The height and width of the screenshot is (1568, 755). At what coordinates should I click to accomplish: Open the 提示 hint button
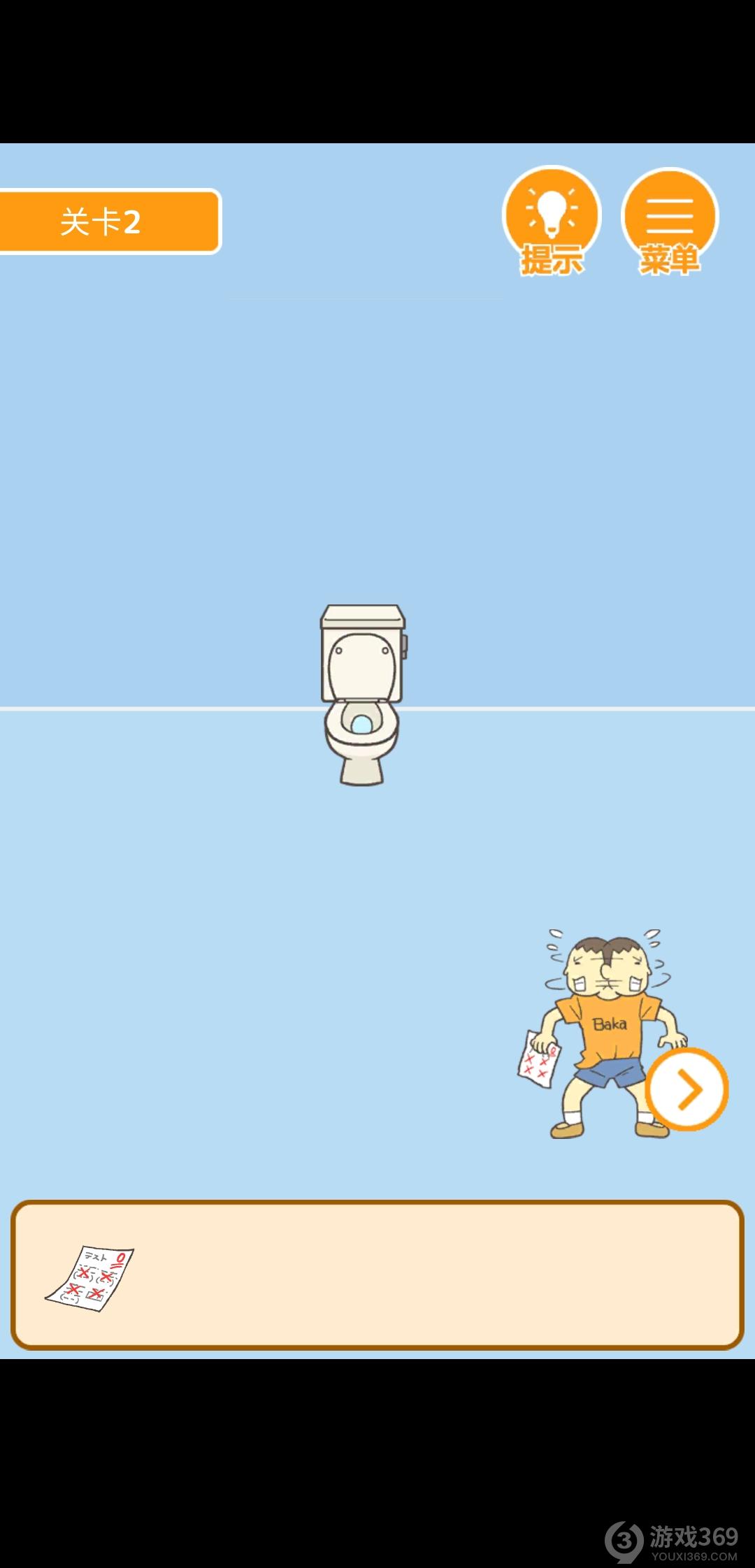552,219
